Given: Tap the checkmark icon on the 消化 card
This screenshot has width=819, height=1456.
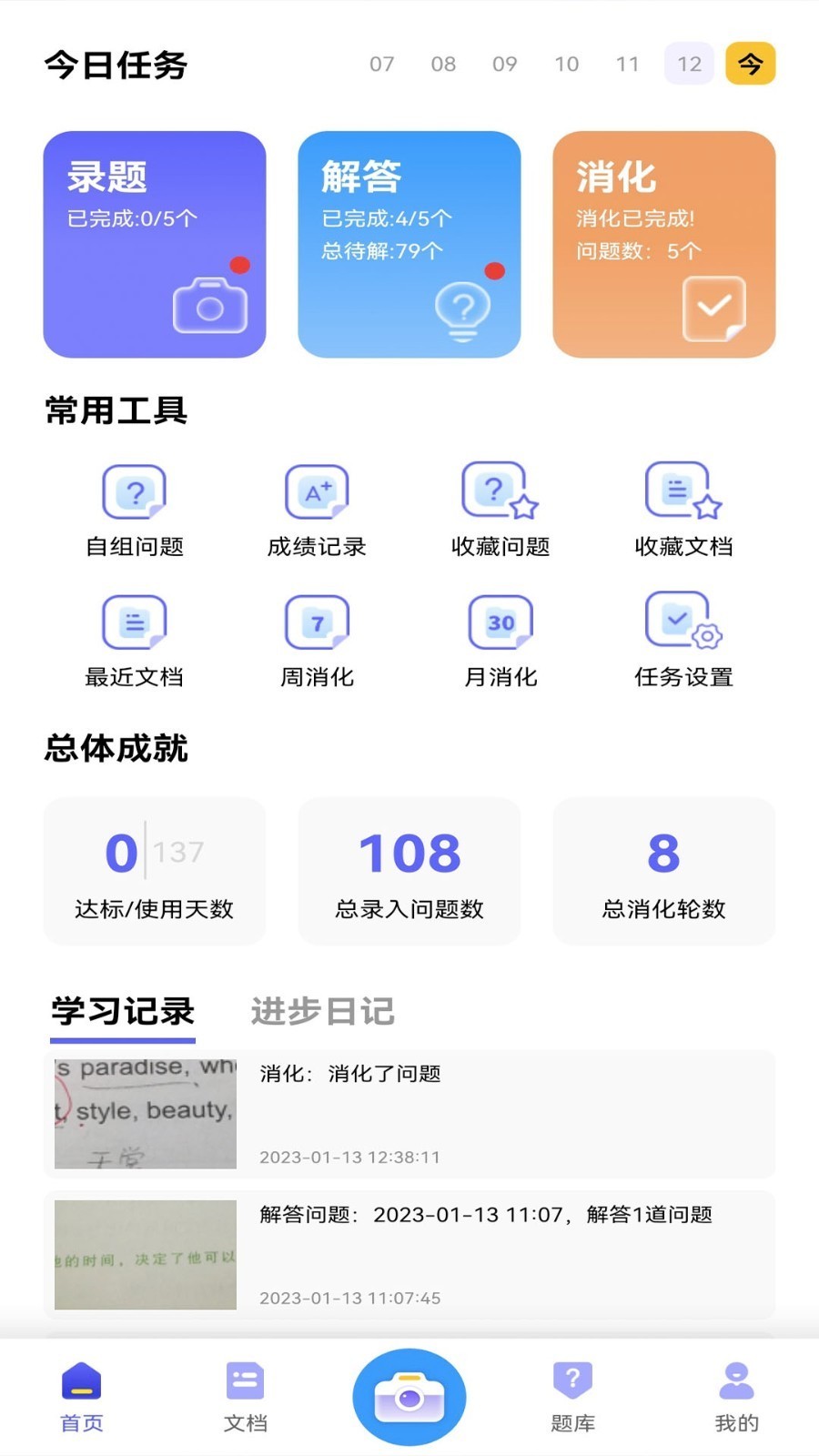Looking at the screenshot, I should pos(715,308).
